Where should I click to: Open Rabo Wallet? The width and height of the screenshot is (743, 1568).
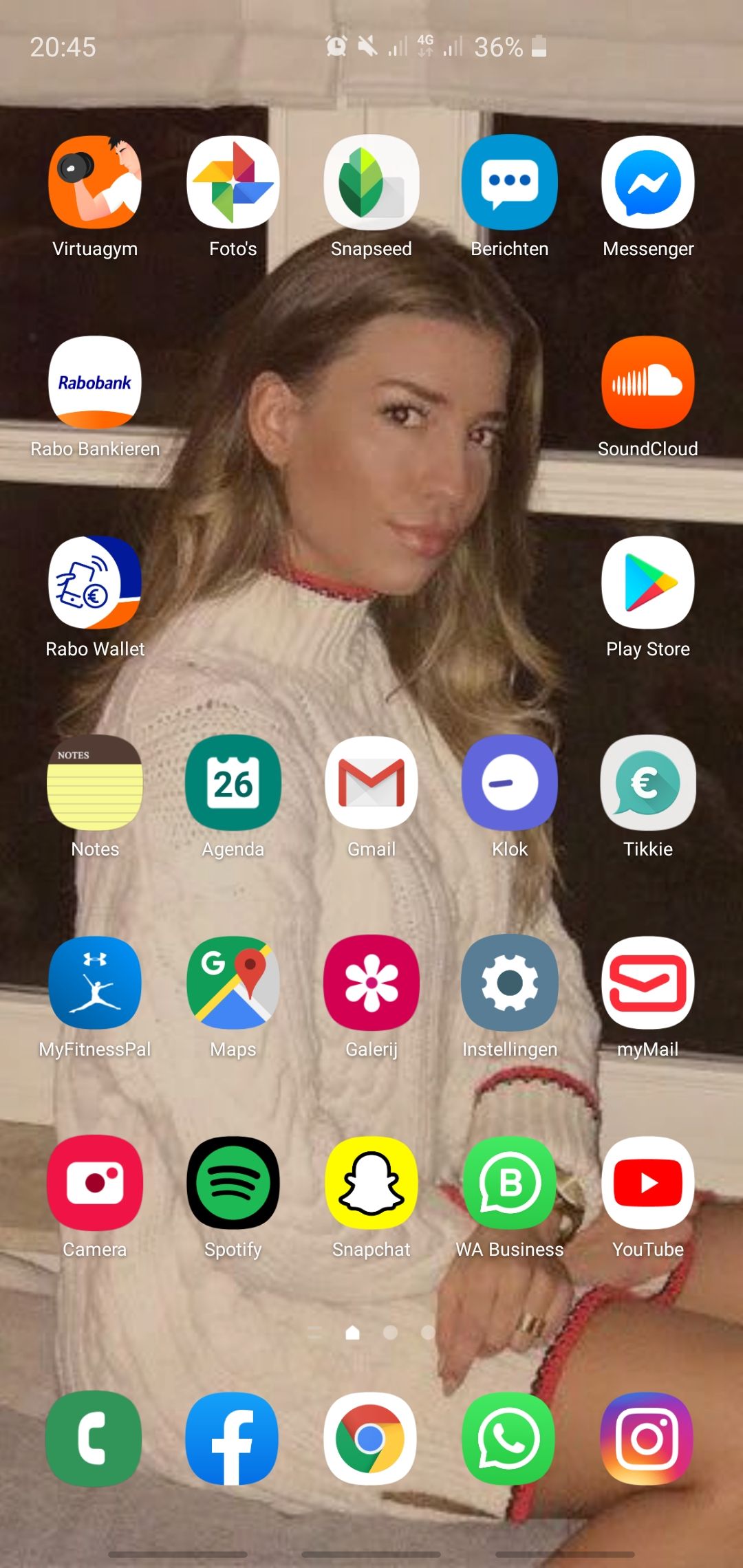95,582
